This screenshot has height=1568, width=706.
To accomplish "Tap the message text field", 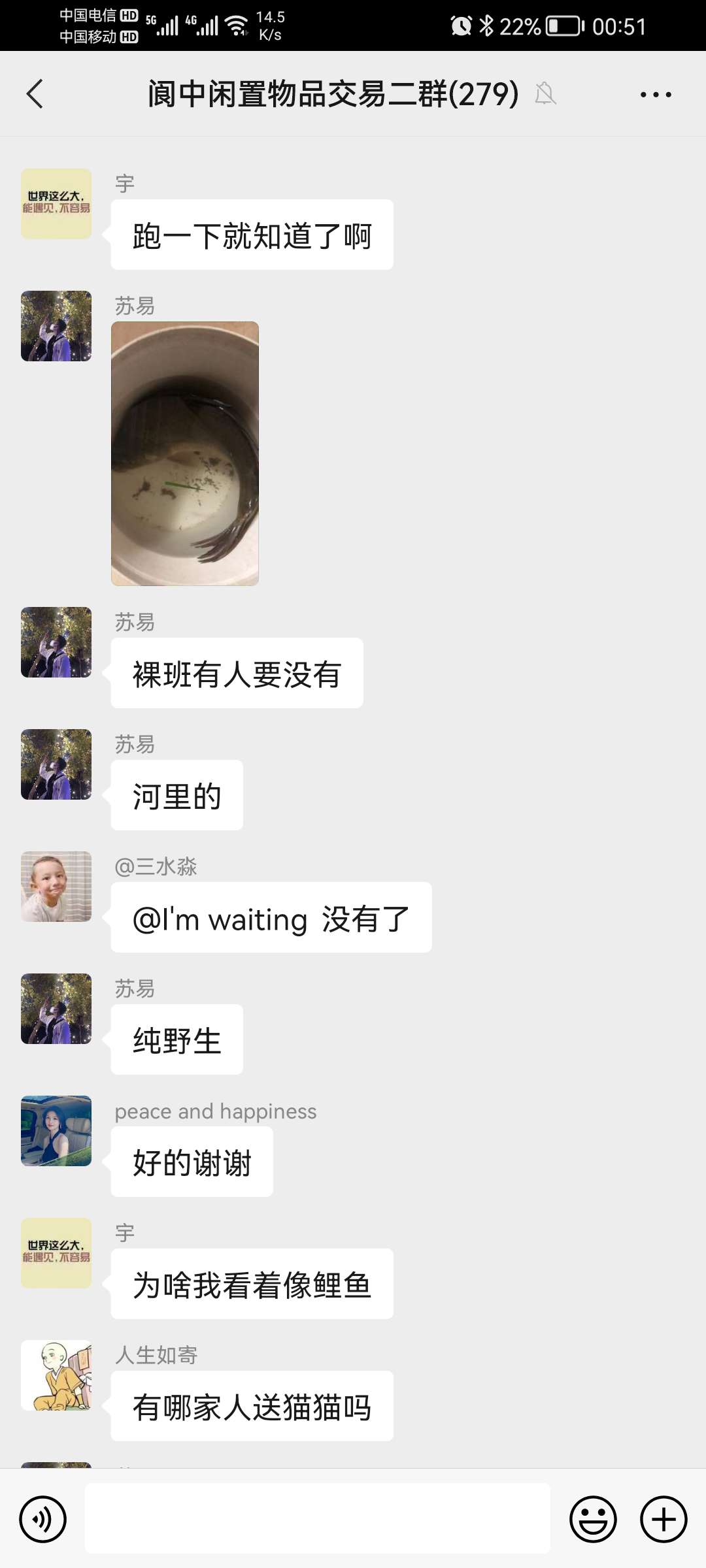I will [x=317, y=1519].
